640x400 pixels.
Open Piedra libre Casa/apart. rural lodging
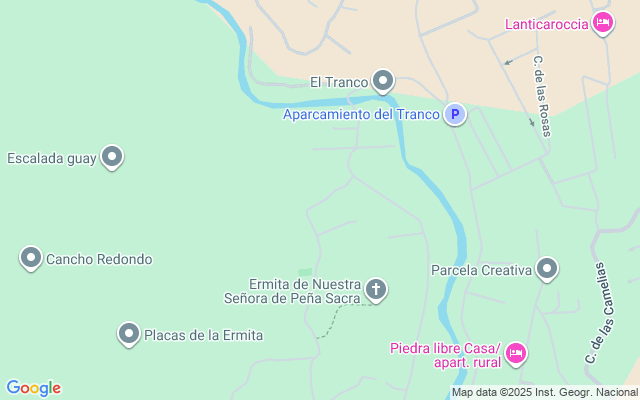pos(516,351)
